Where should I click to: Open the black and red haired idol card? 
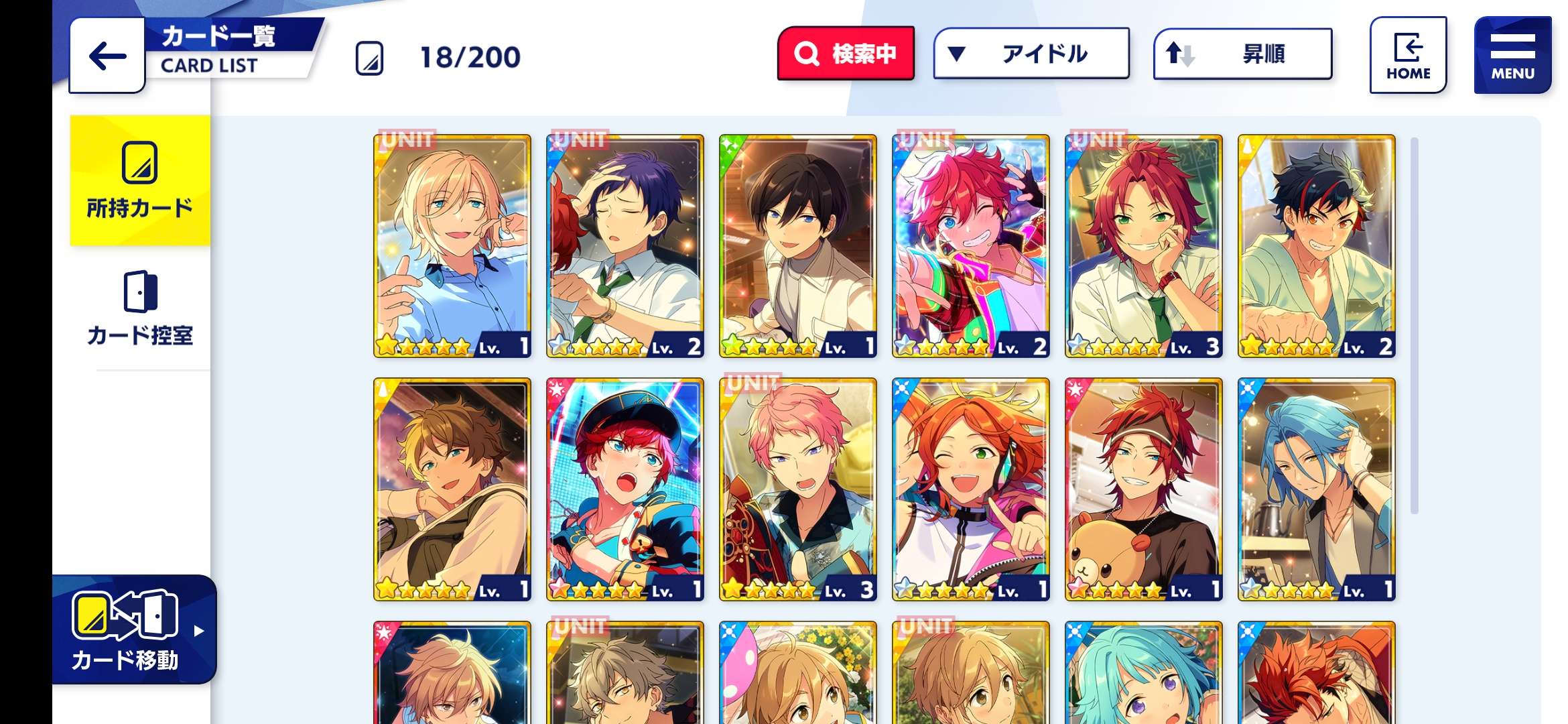click(1316, 245)
